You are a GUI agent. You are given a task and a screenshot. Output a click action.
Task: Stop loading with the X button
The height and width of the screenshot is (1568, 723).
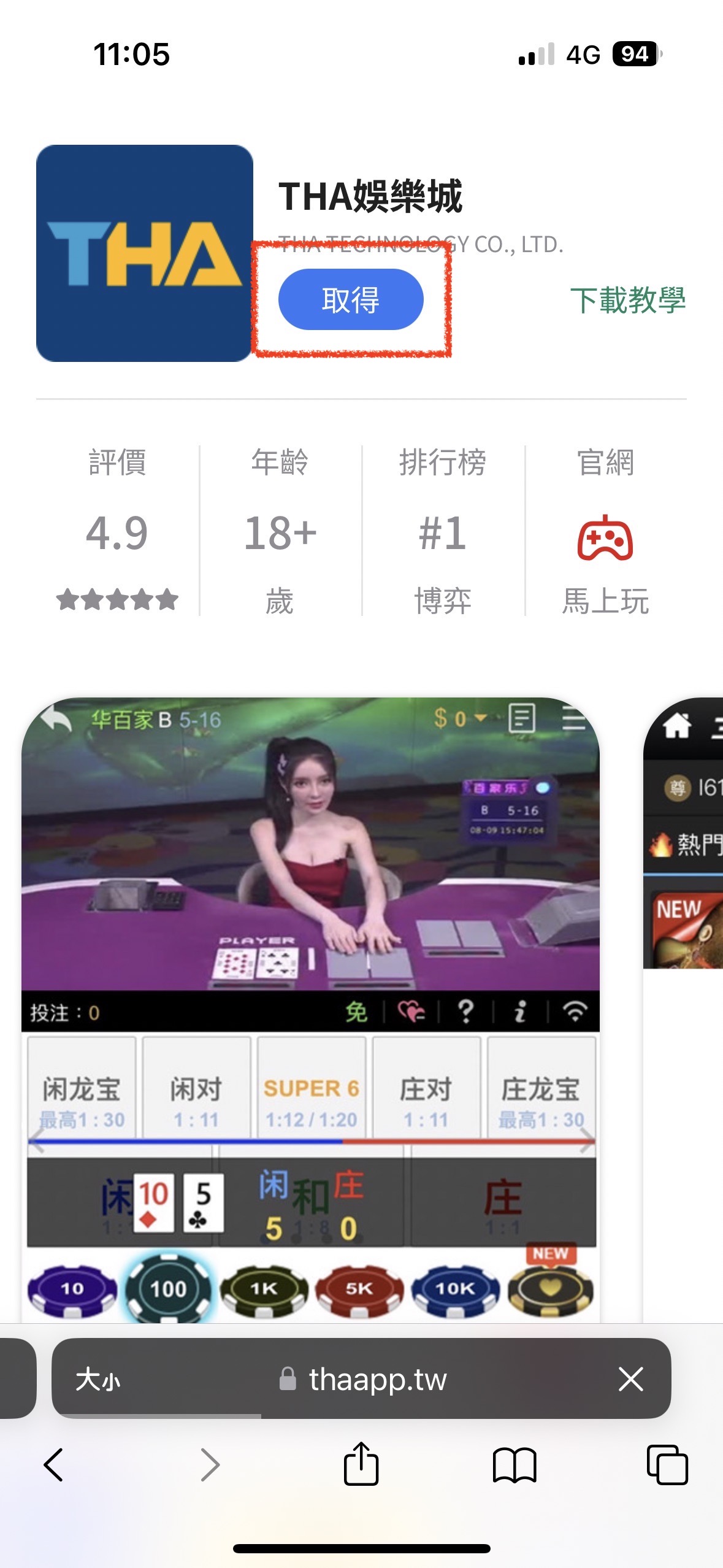tap(630, 1380)
